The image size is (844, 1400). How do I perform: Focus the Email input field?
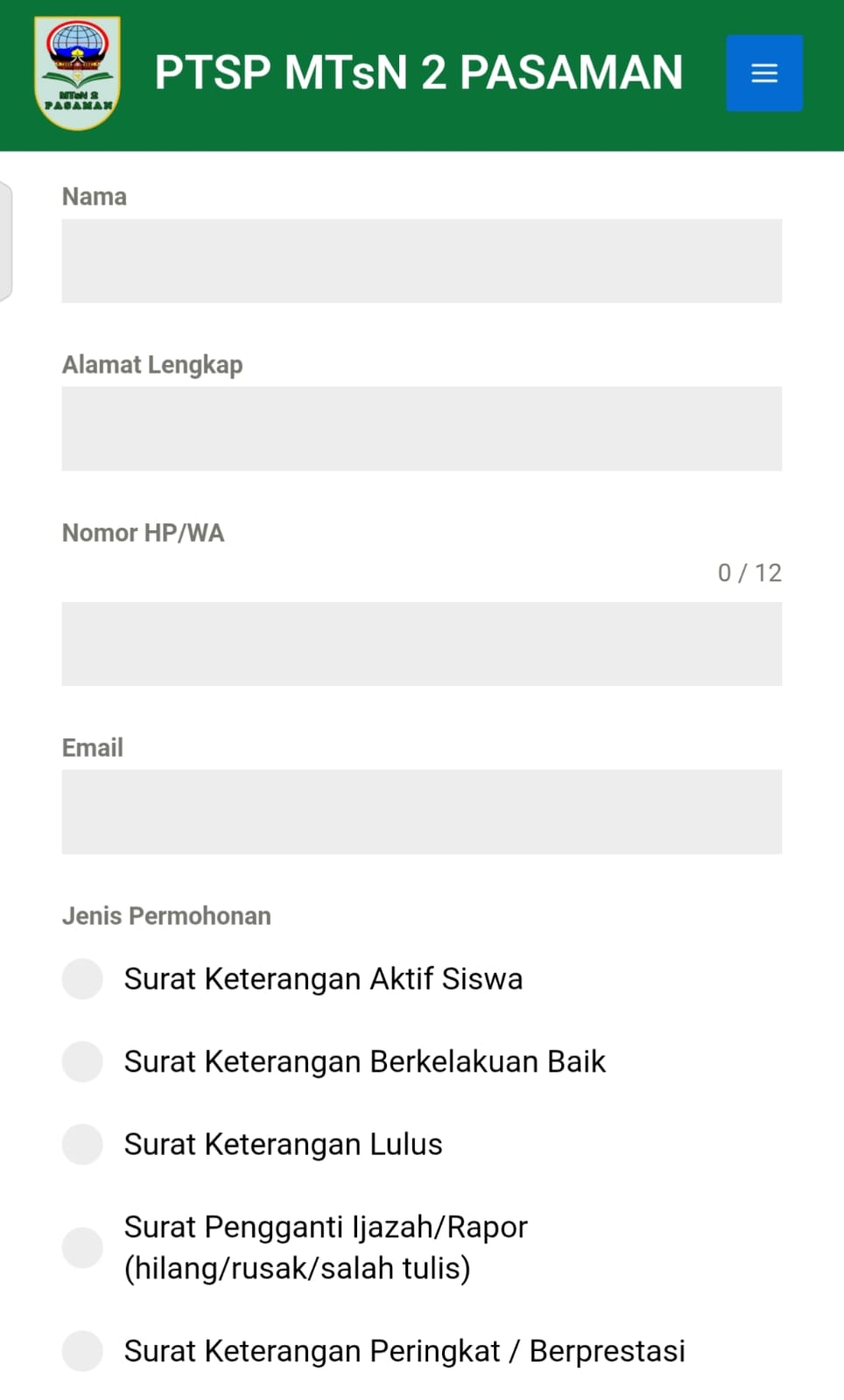point(421,812)
